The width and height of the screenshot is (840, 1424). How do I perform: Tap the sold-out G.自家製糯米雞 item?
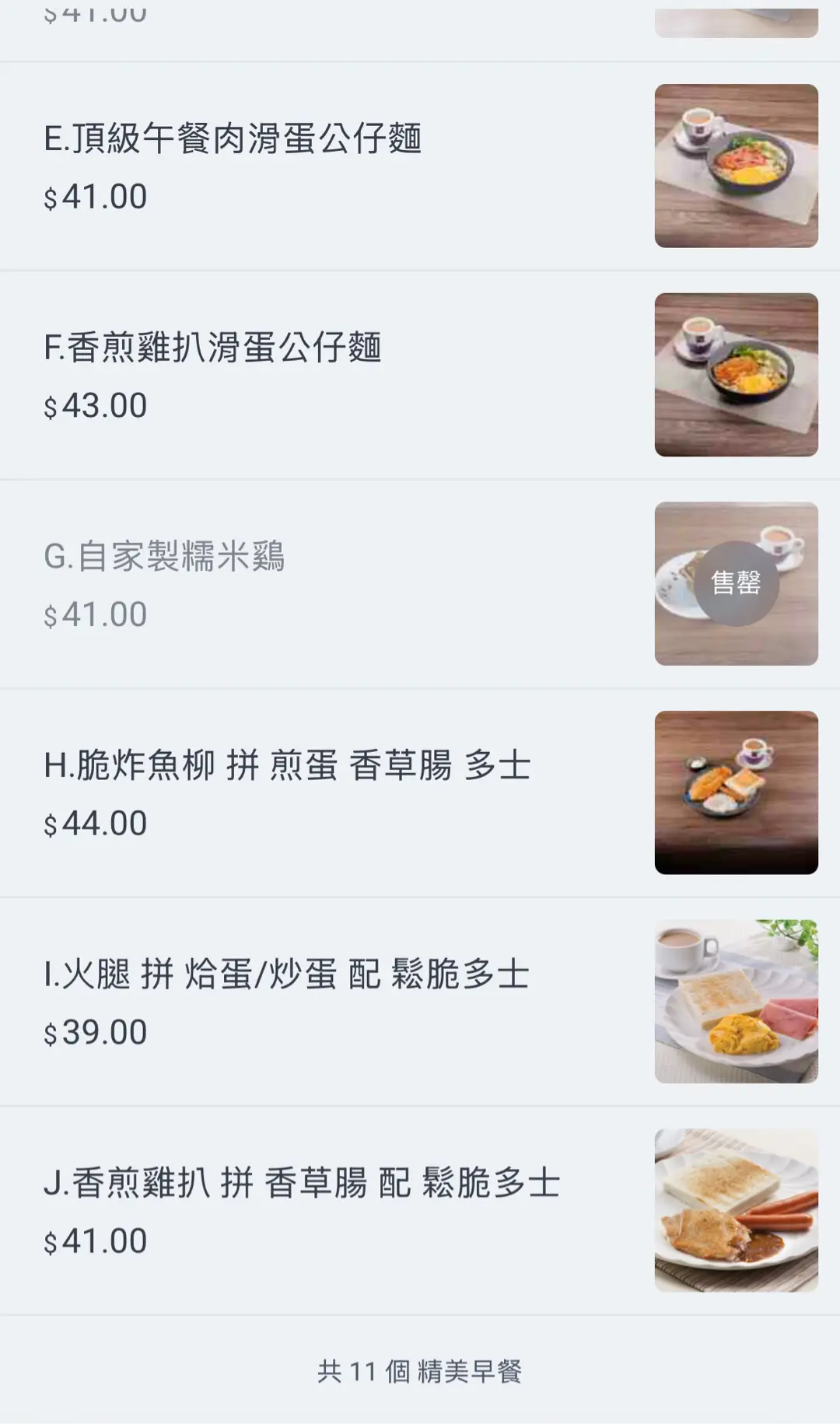(165, 557)
